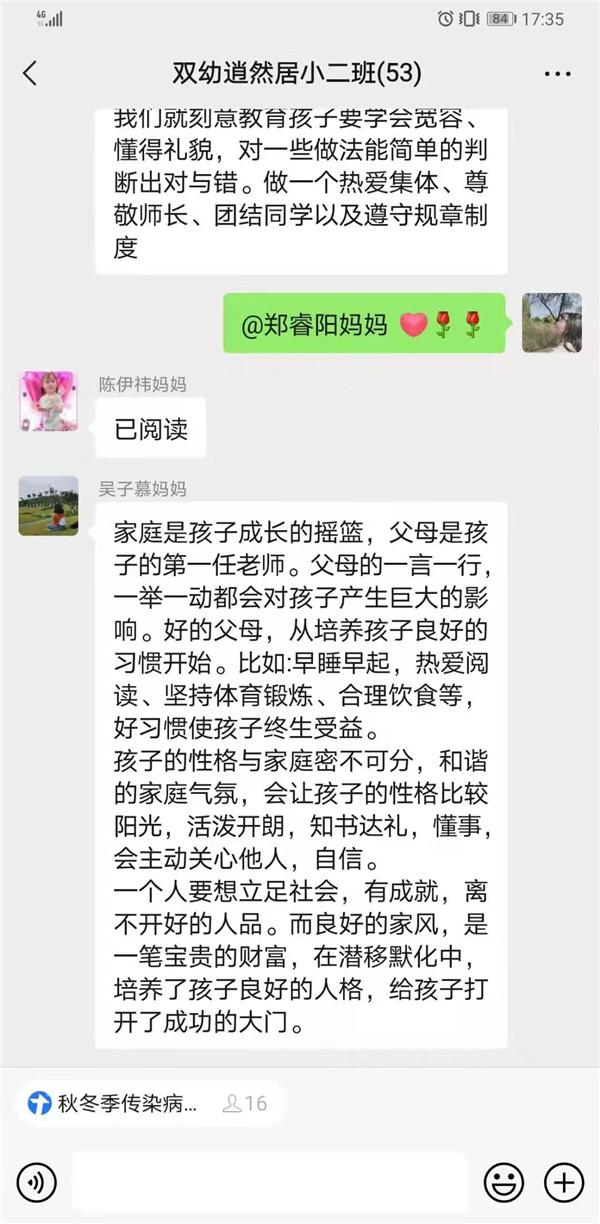Switch to voice message input

tap(36, 1183)
